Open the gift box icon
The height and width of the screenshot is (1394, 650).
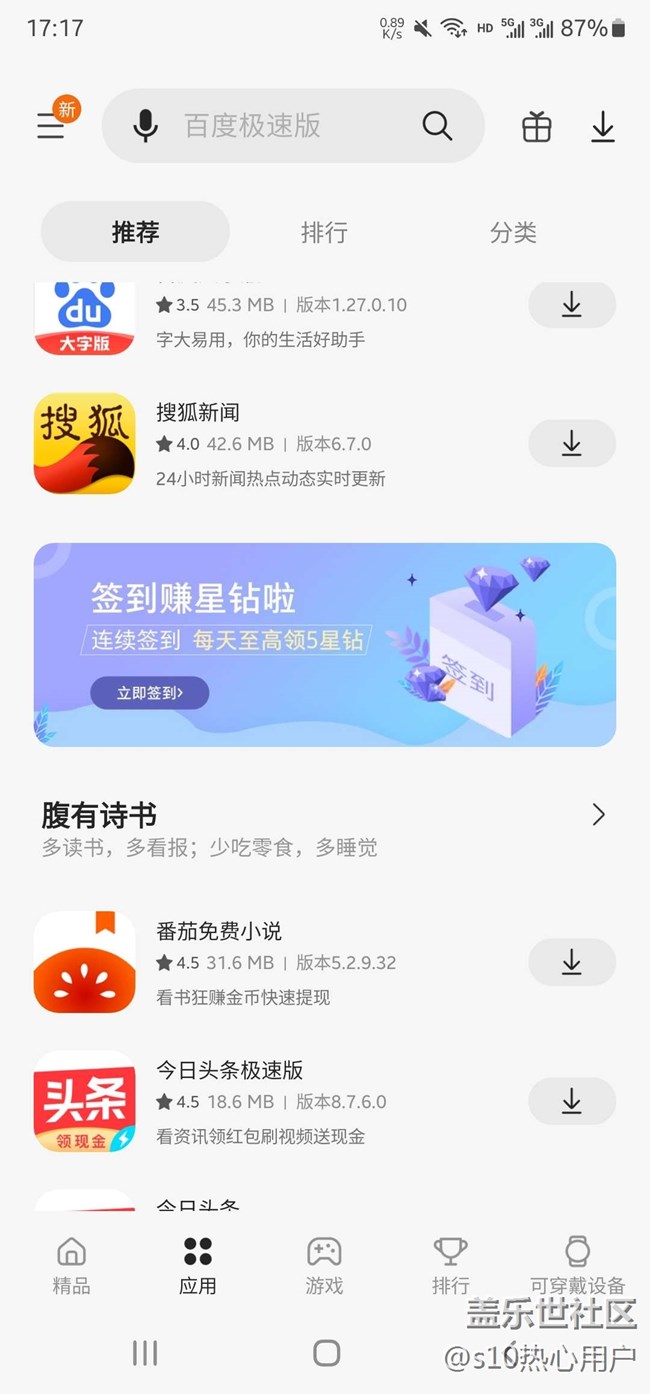(537, 127)
